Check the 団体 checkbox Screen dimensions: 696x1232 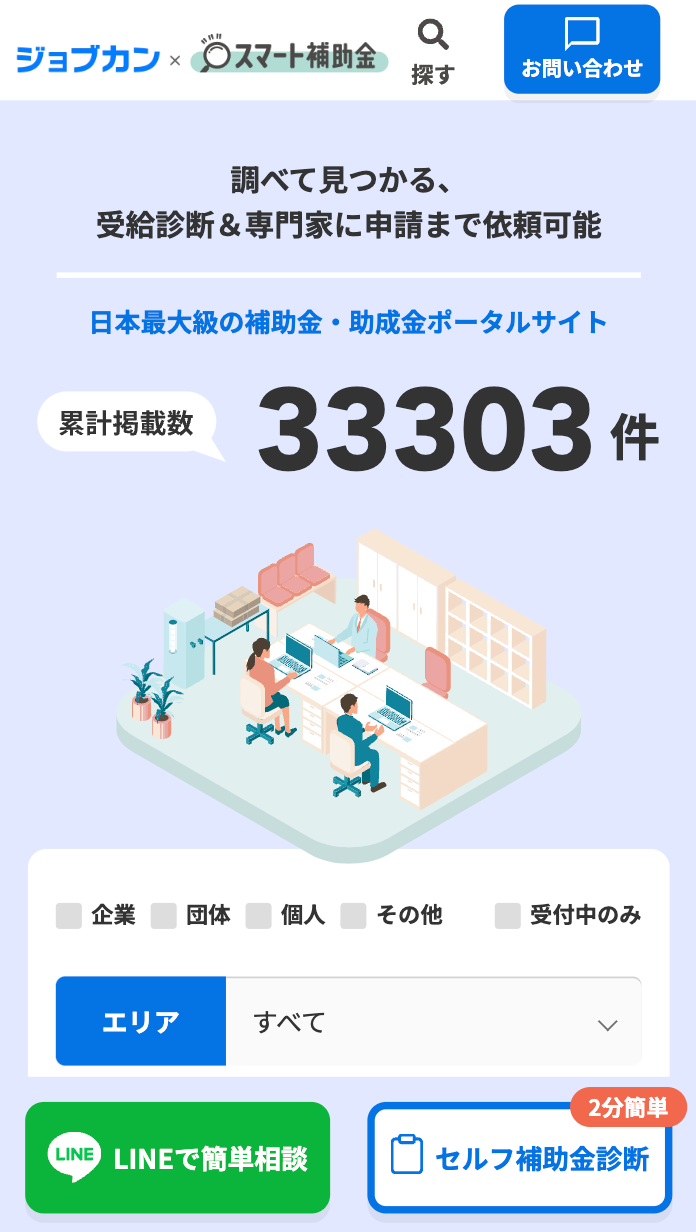[x=164, y=915]
